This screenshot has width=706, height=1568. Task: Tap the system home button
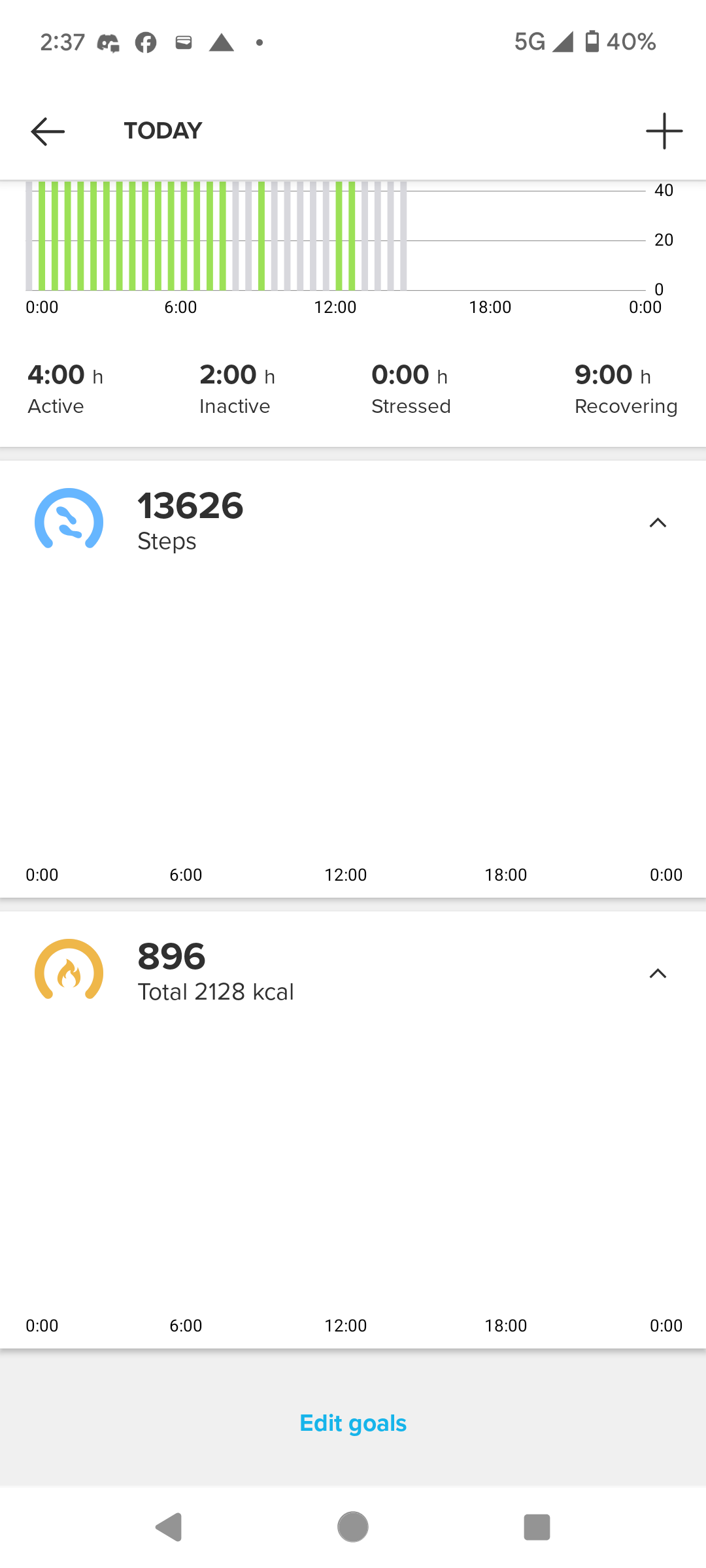click(353, 1527)
